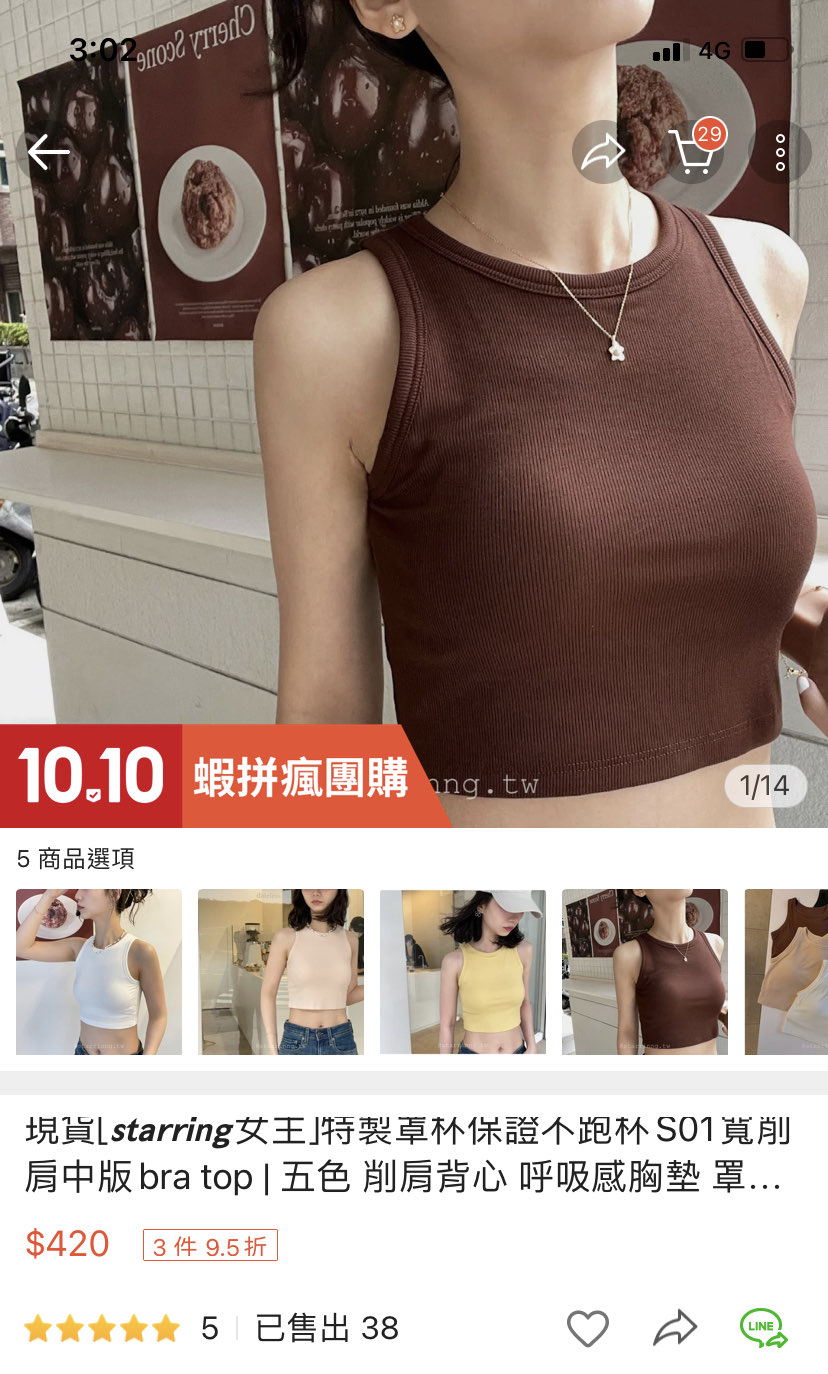
Task: Select the brown top product option
Action: (x=645, y=971)
